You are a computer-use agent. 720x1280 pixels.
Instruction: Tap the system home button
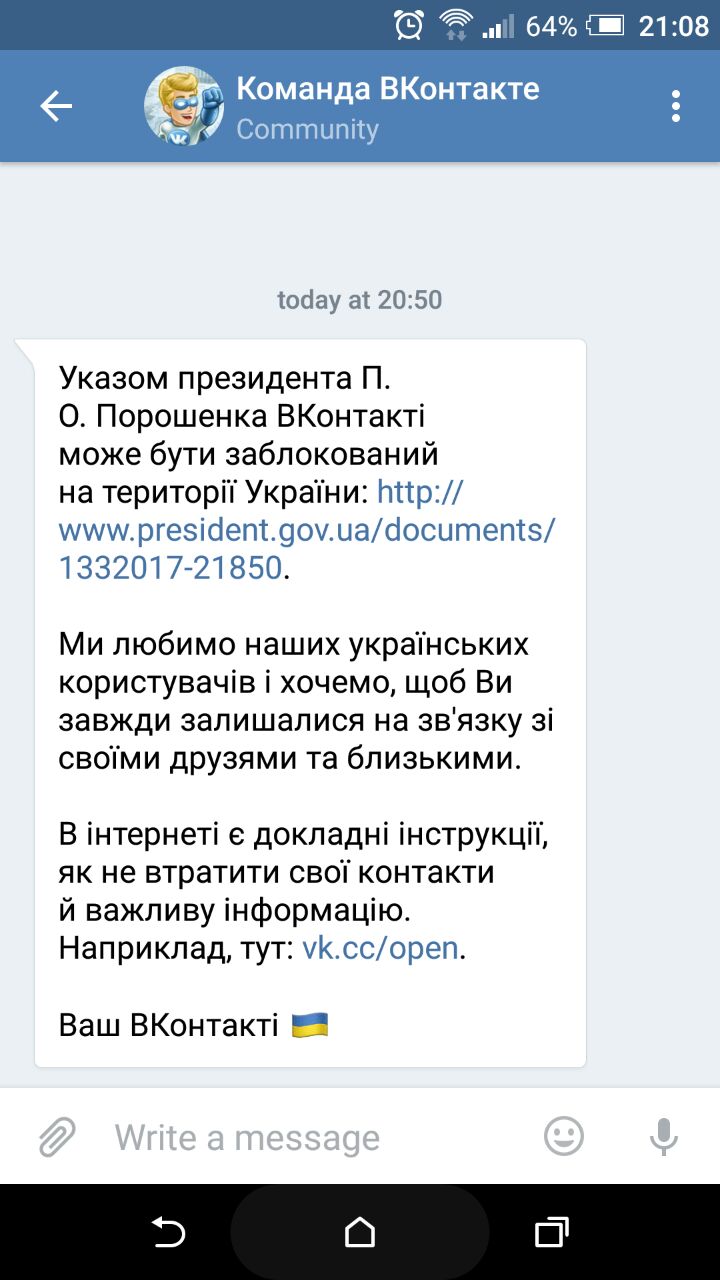360,1232
